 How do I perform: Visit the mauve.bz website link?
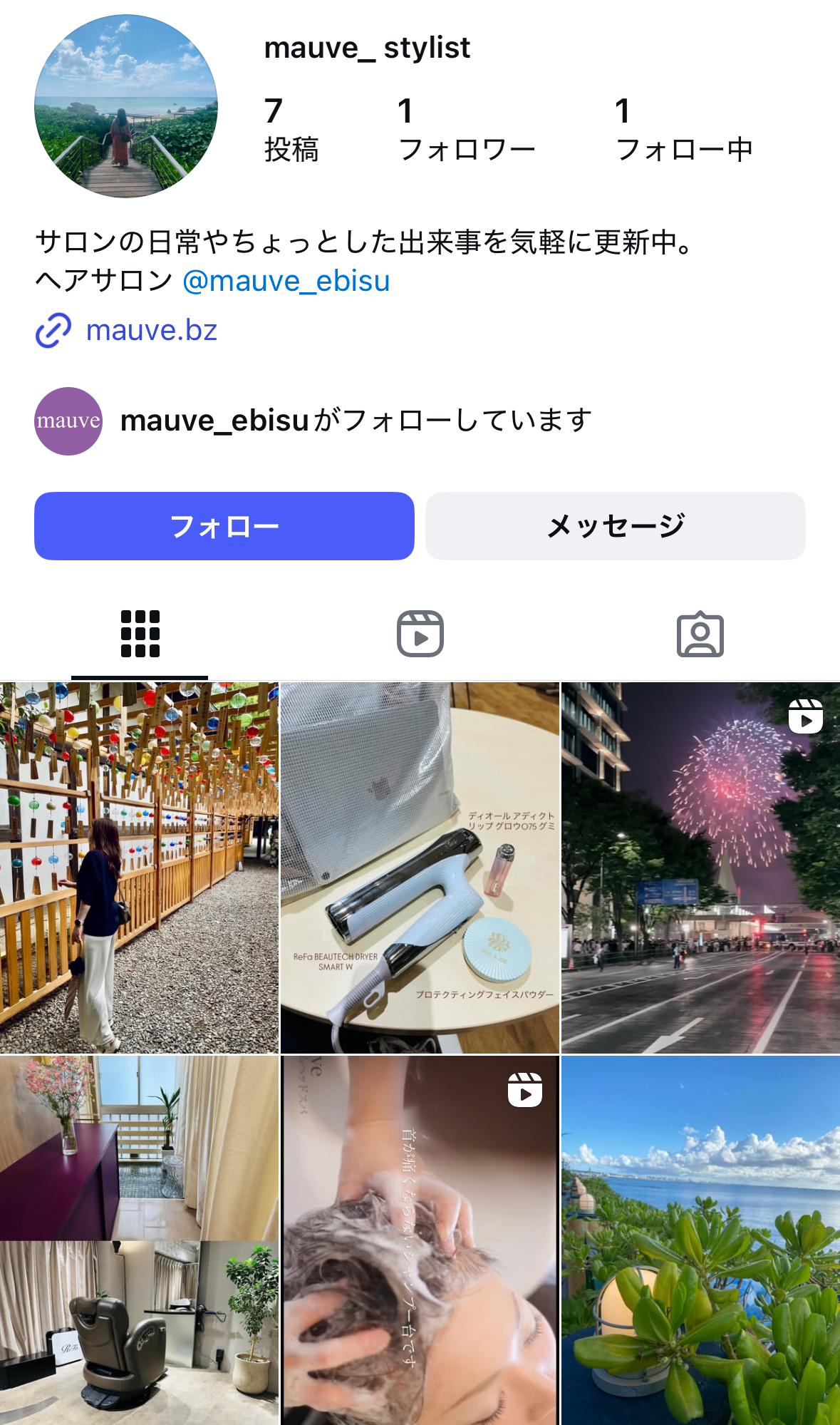point(151,330)
